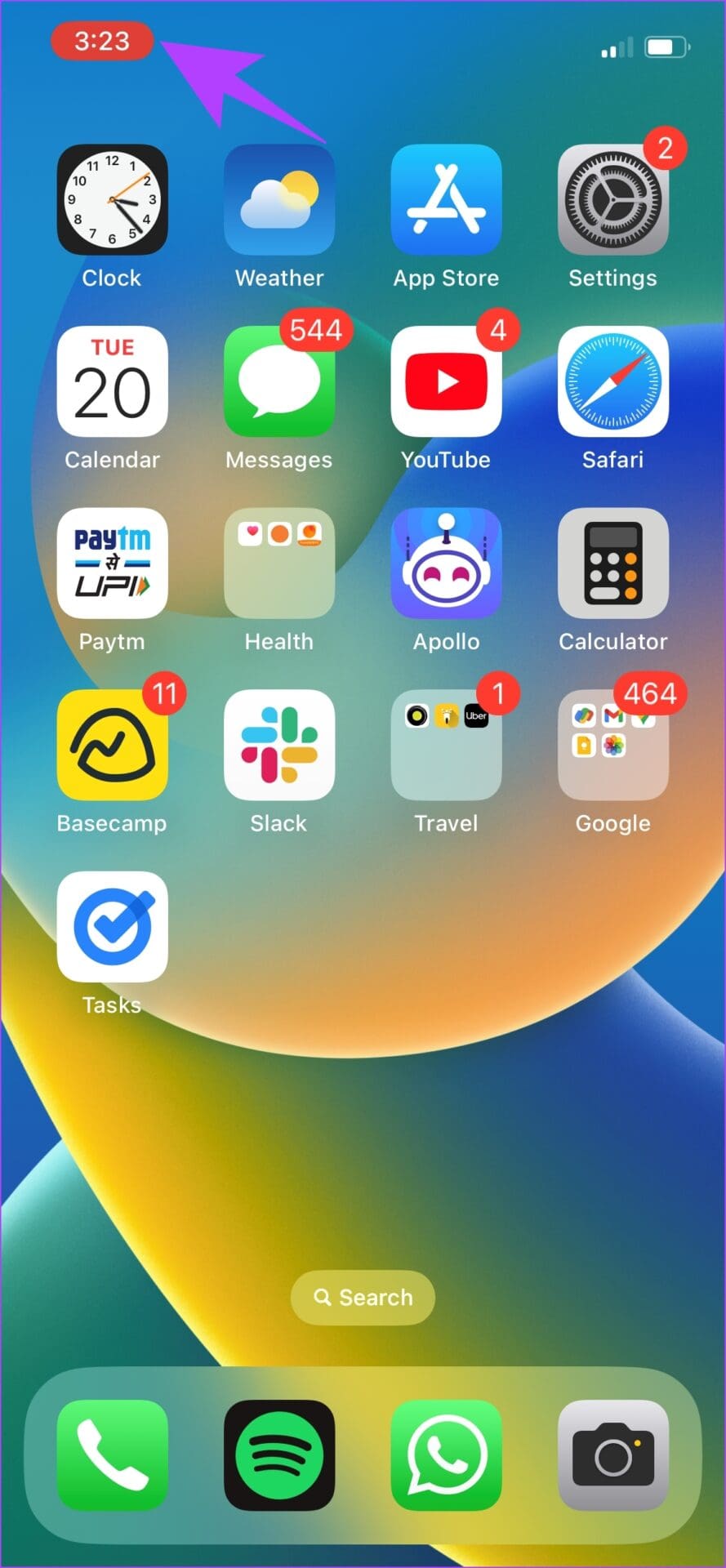Open the Calendar app
This screenshot has height=1568, width=726.
tap(112, 381)
